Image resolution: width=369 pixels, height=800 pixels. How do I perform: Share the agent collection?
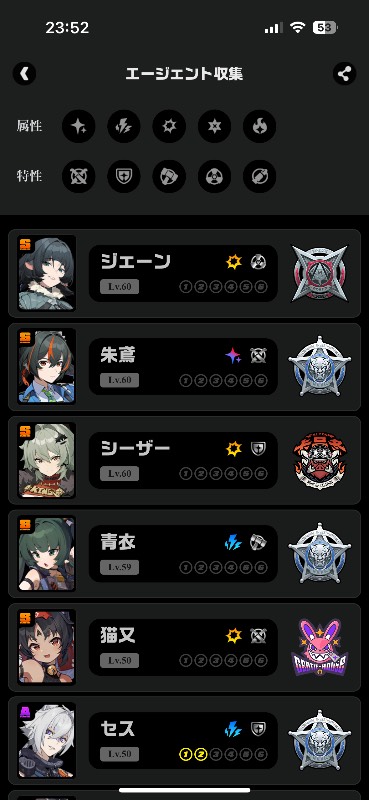345,74
